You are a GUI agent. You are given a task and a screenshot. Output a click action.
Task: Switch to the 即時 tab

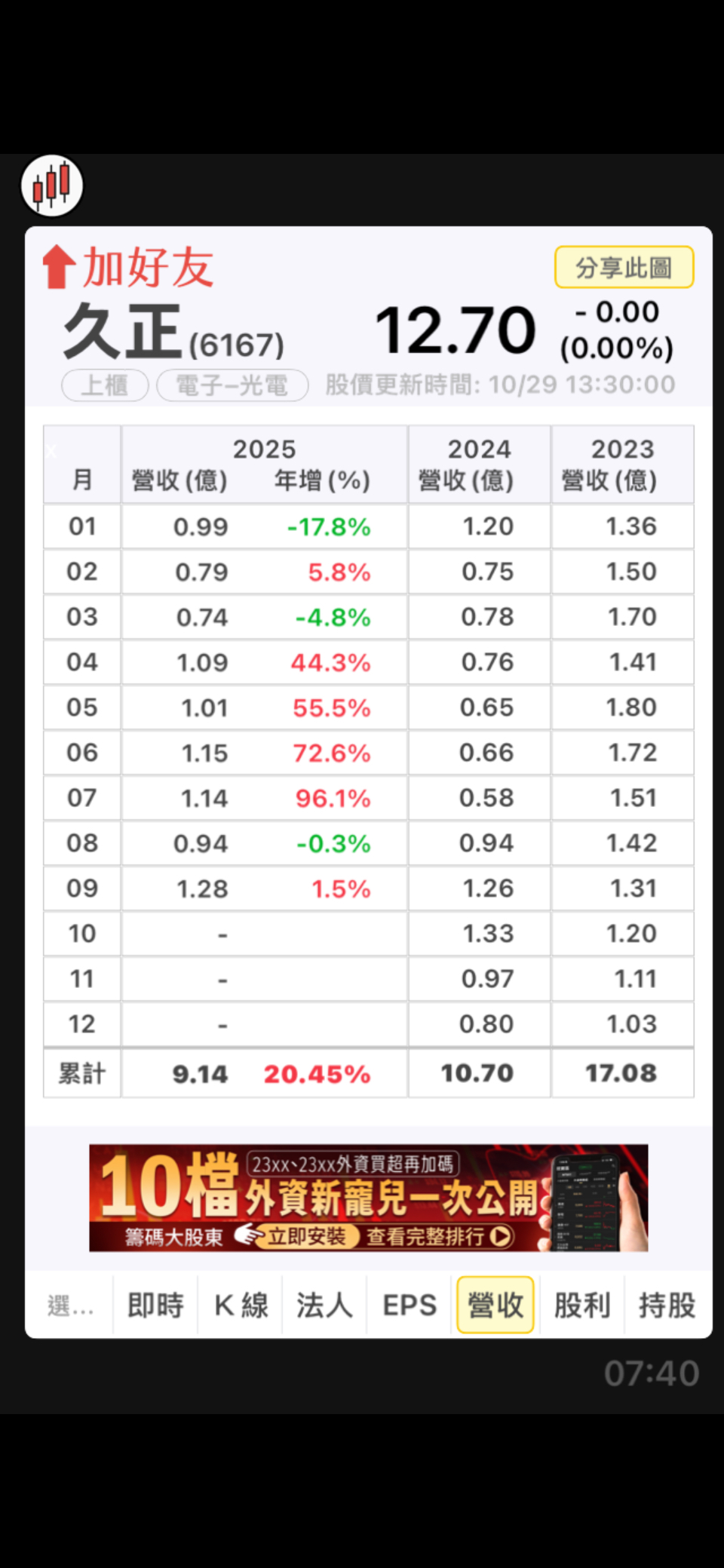[x=155, y=1305]
